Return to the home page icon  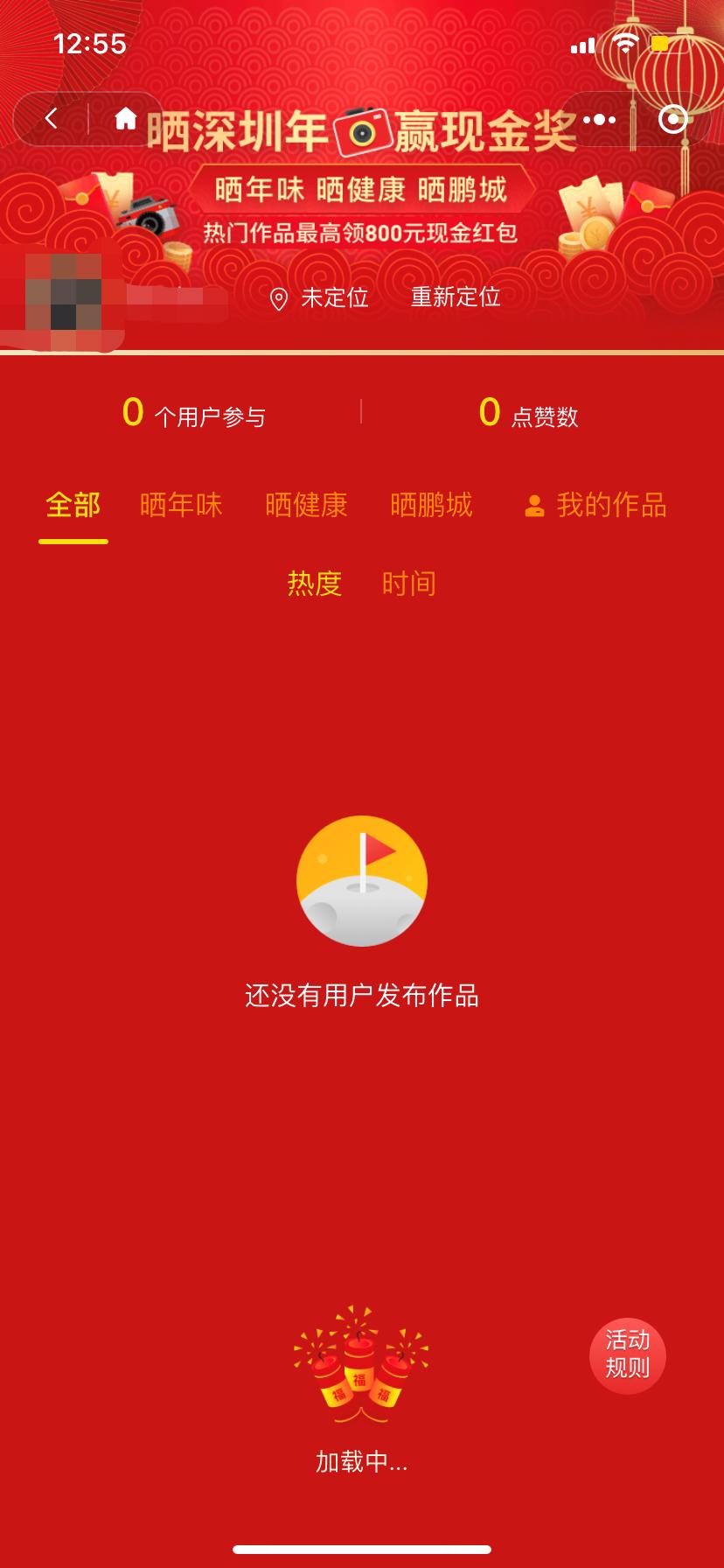coord(126,119)
